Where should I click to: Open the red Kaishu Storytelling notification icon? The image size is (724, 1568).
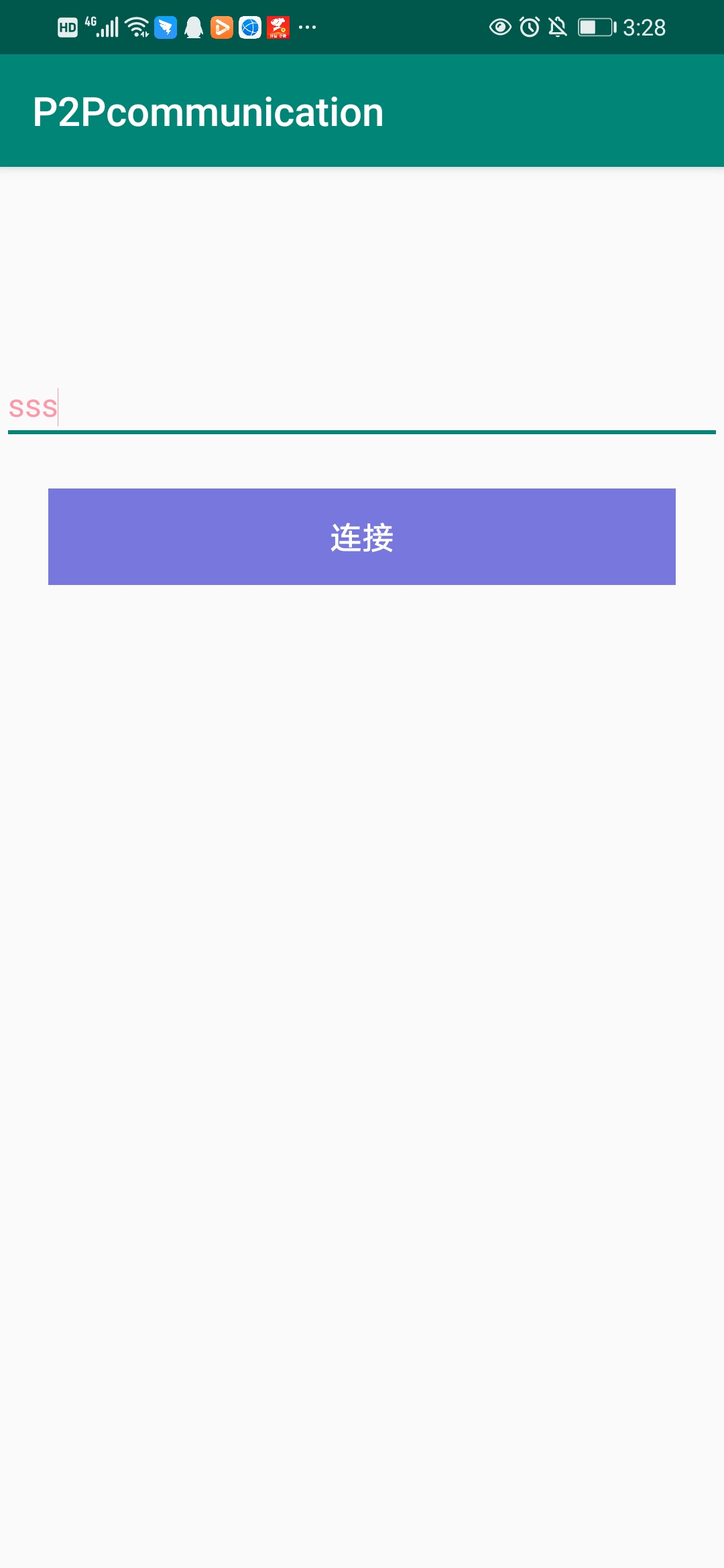(x=277, y=27)
